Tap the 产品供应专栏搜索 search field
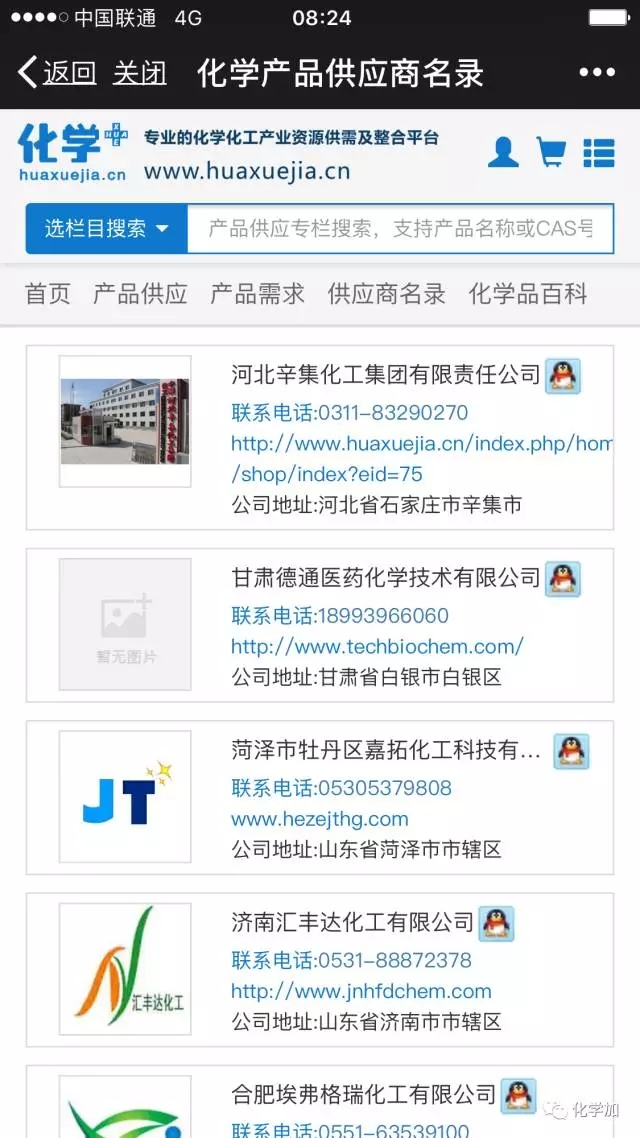 point(400,229)
